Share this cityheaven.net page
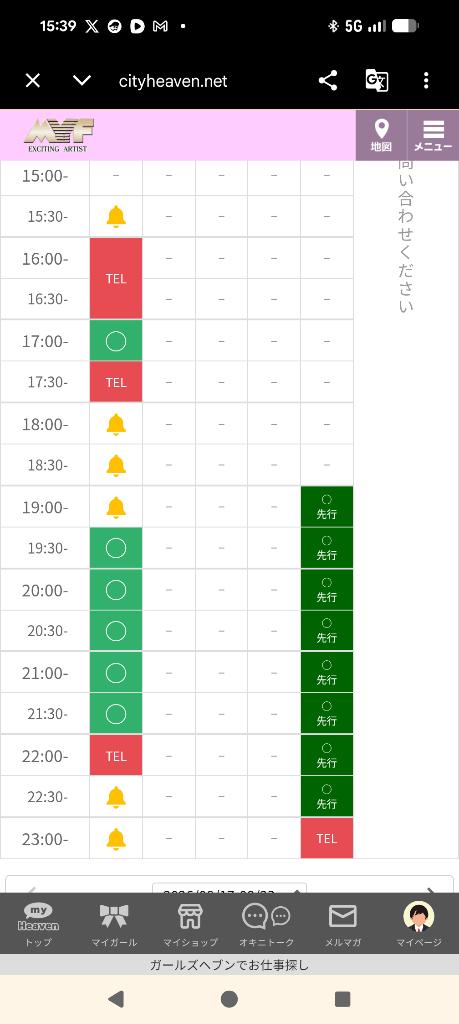The image size is (459, 1024). 328,81
